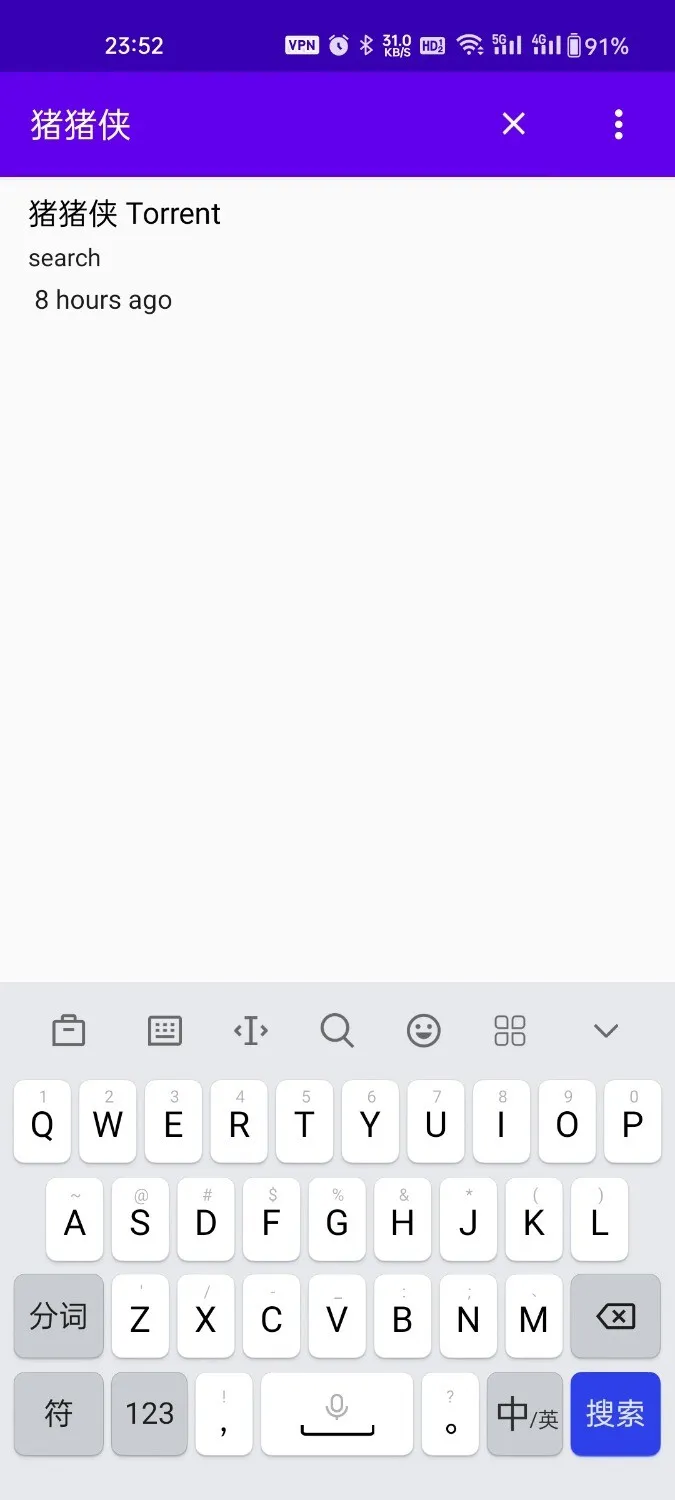Delete a character with backspace key

(x=615, y=1317)
